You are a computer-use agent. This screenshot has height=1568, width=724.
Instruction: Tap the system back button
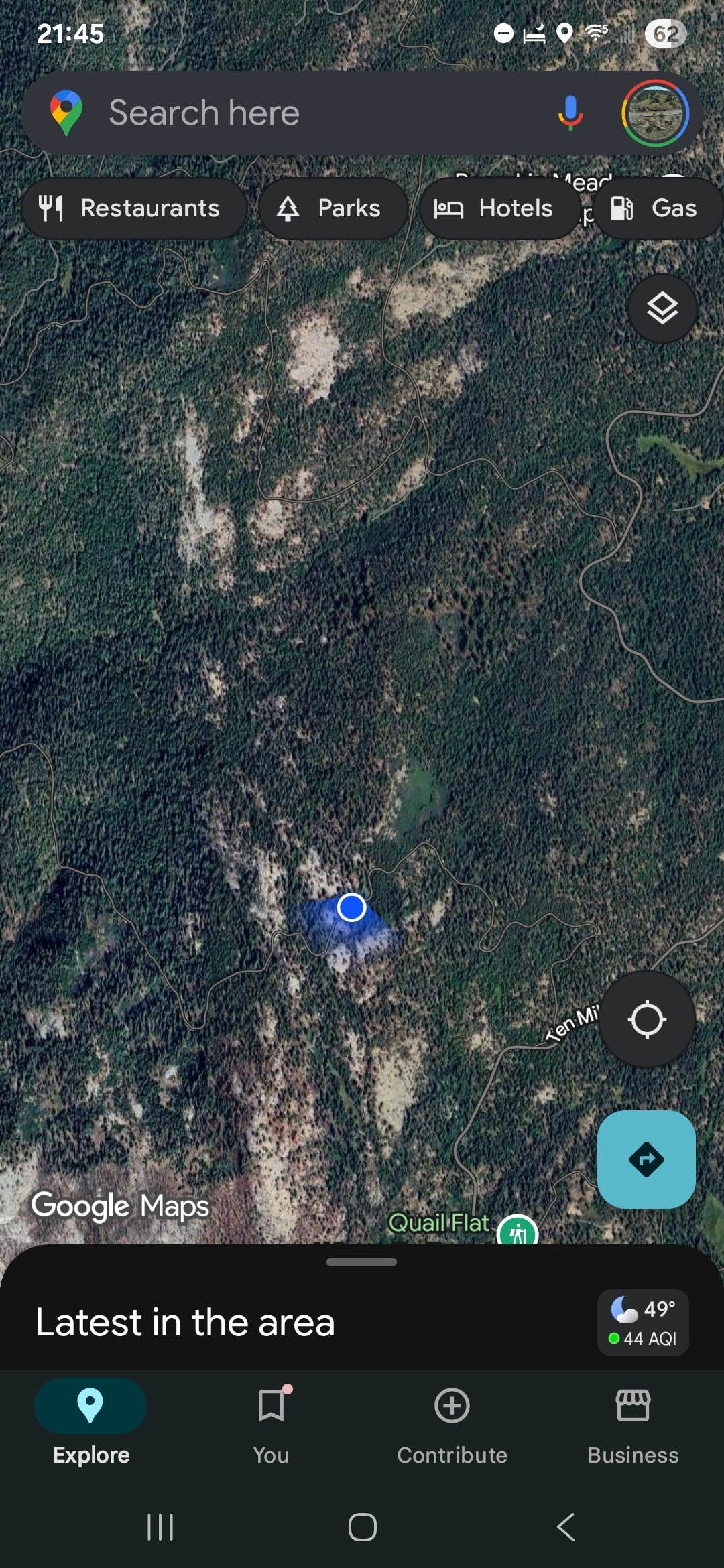click(566, 1527)
